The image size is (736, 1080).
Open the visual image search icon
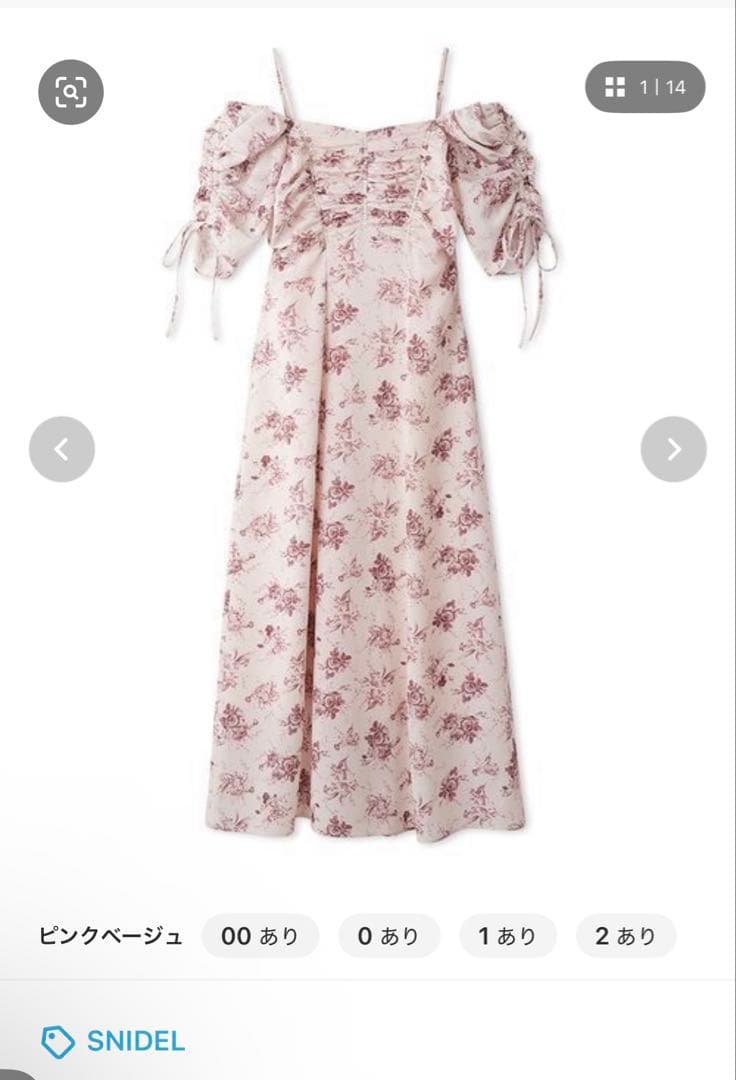coord(71,92)
